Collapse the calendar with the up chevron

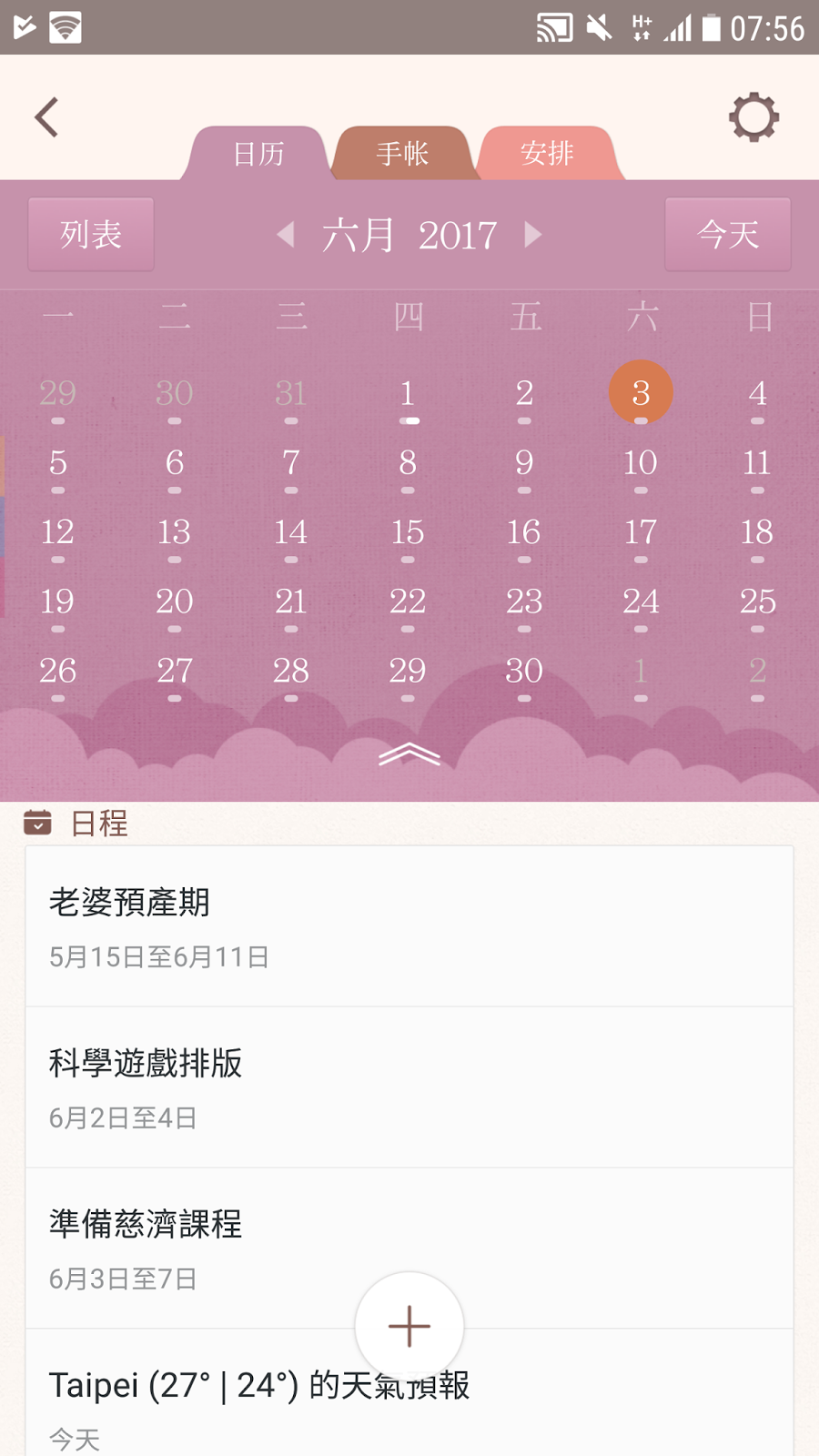coord(409,754)
